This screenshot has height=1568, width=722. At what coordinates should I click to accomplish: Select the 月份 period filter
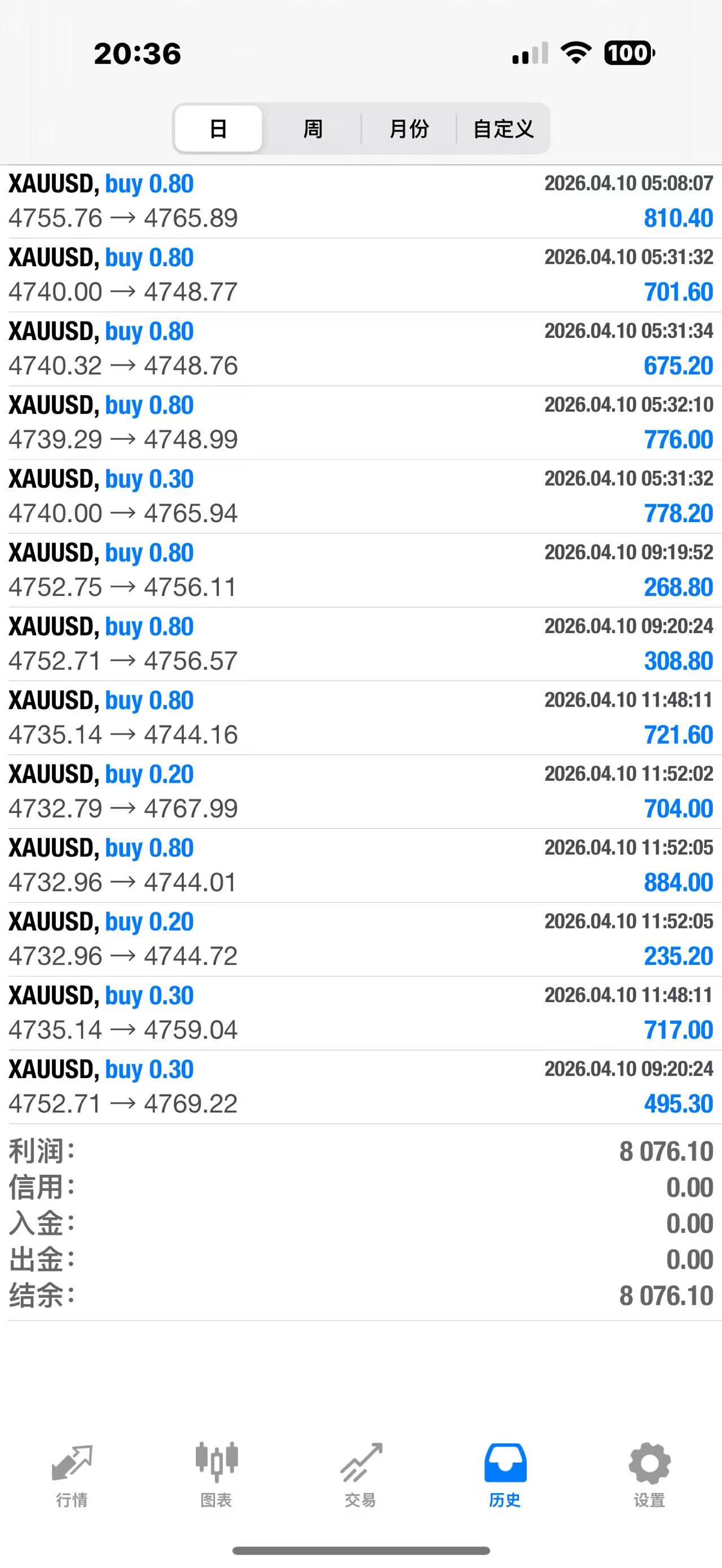pyautogui.click(x=408, y=129)
